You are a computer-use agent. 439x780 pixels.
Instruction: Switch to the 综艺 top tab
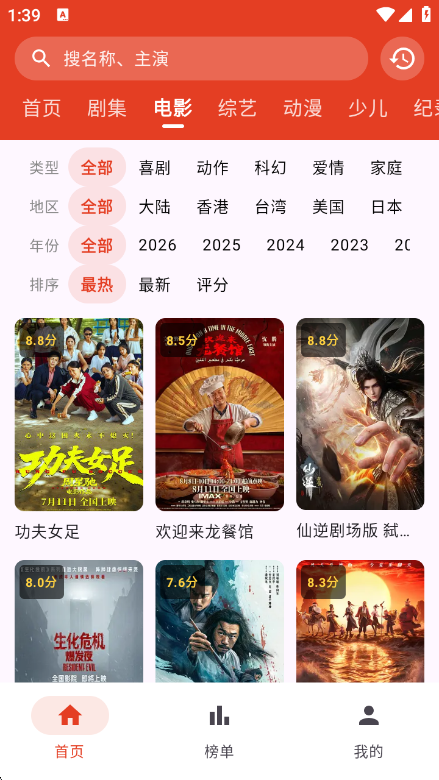tap(237, 108)
